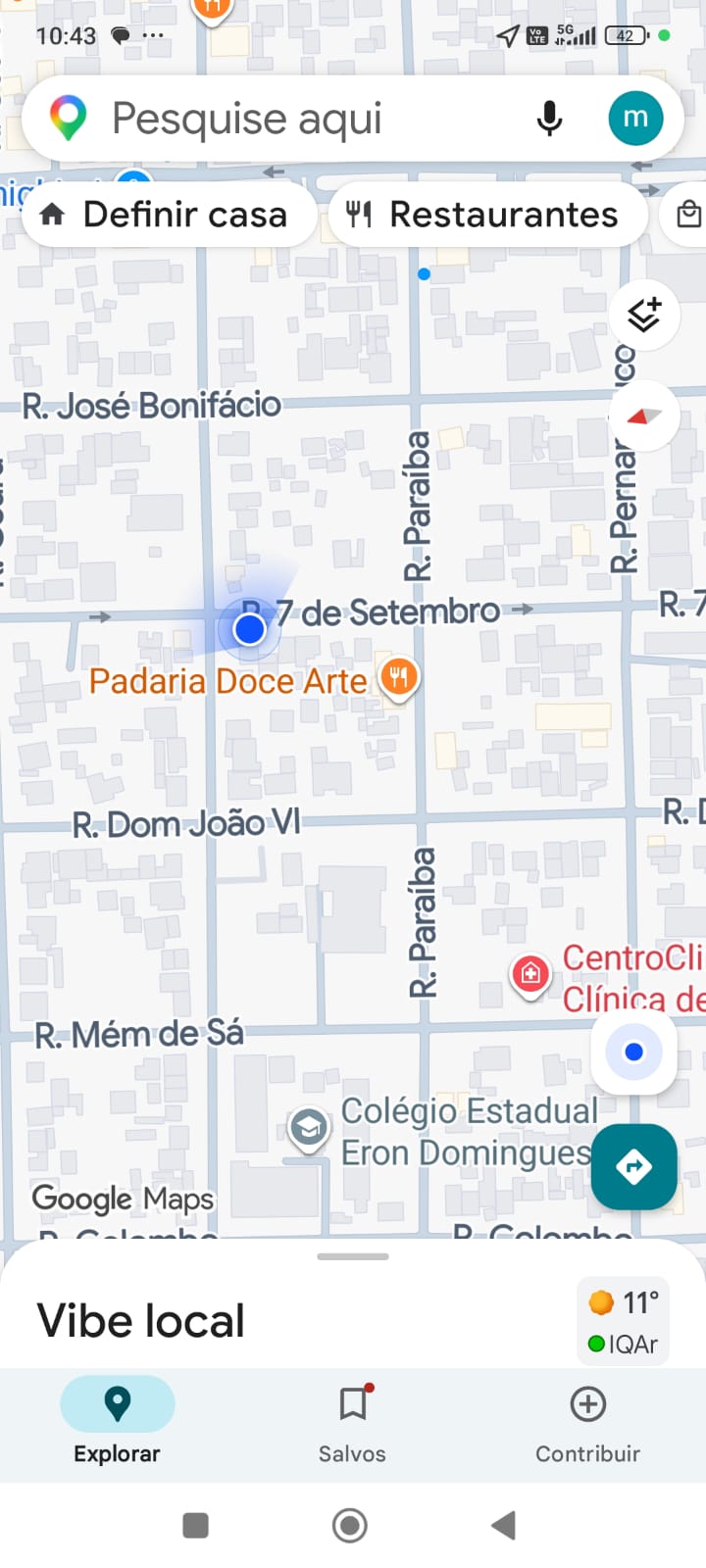Switch to the Contribuir tab
Image resolution: width=706 pixels, height=1568 pixels.
[587, 1425]
